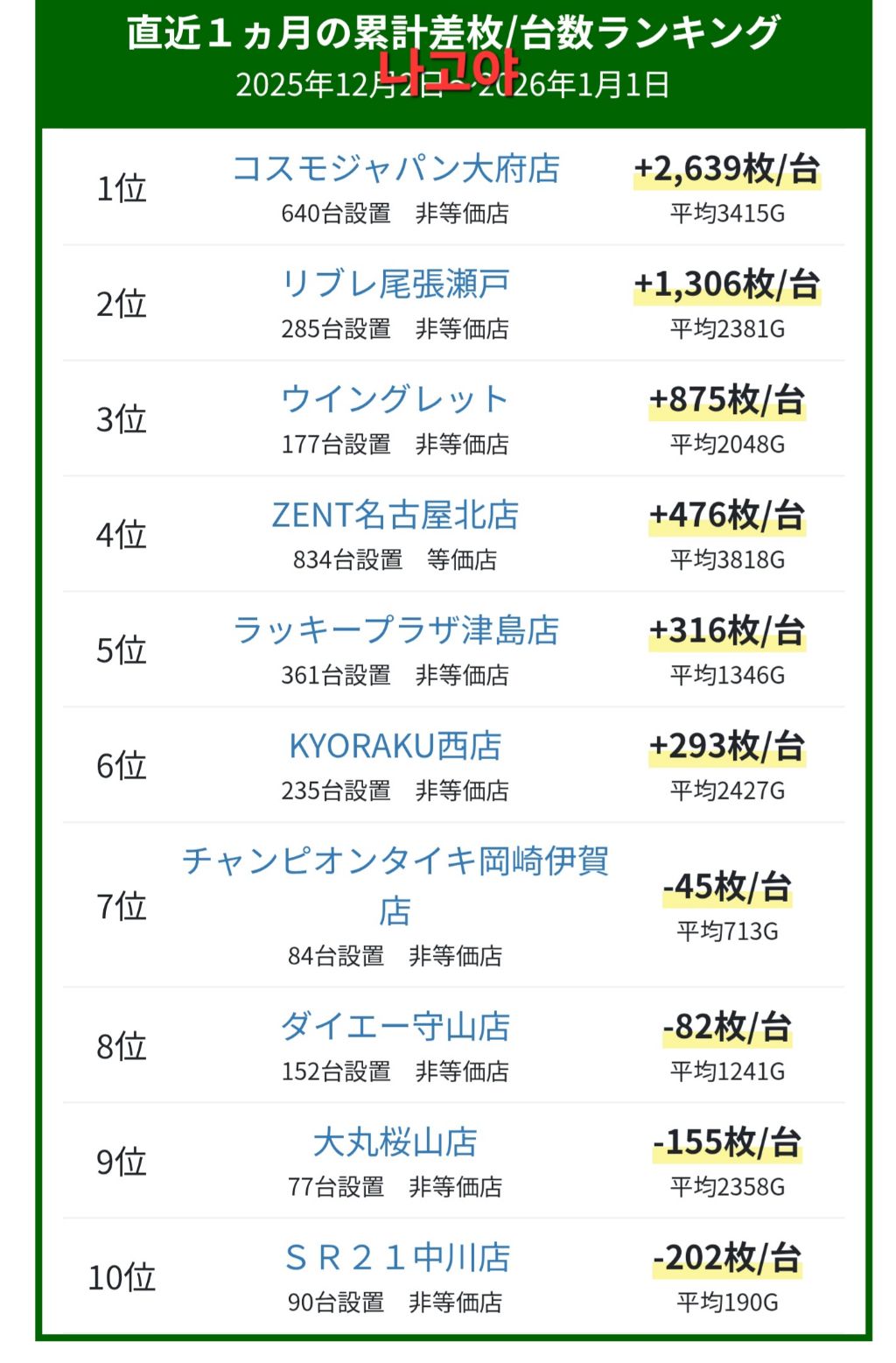This screenshot has width=896, height=1363.
Task: Tap the 大丸桜山店 link
Action: point(395,1142)
